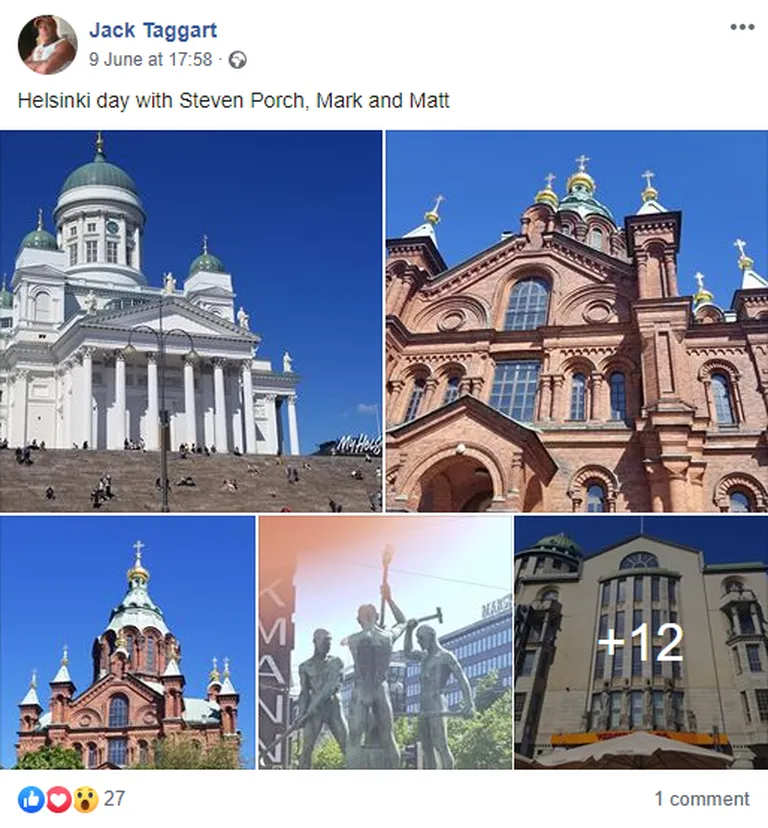View the +12 more photos tile
The width and height of the screenshot is (768, 828).
click(641, 642)
